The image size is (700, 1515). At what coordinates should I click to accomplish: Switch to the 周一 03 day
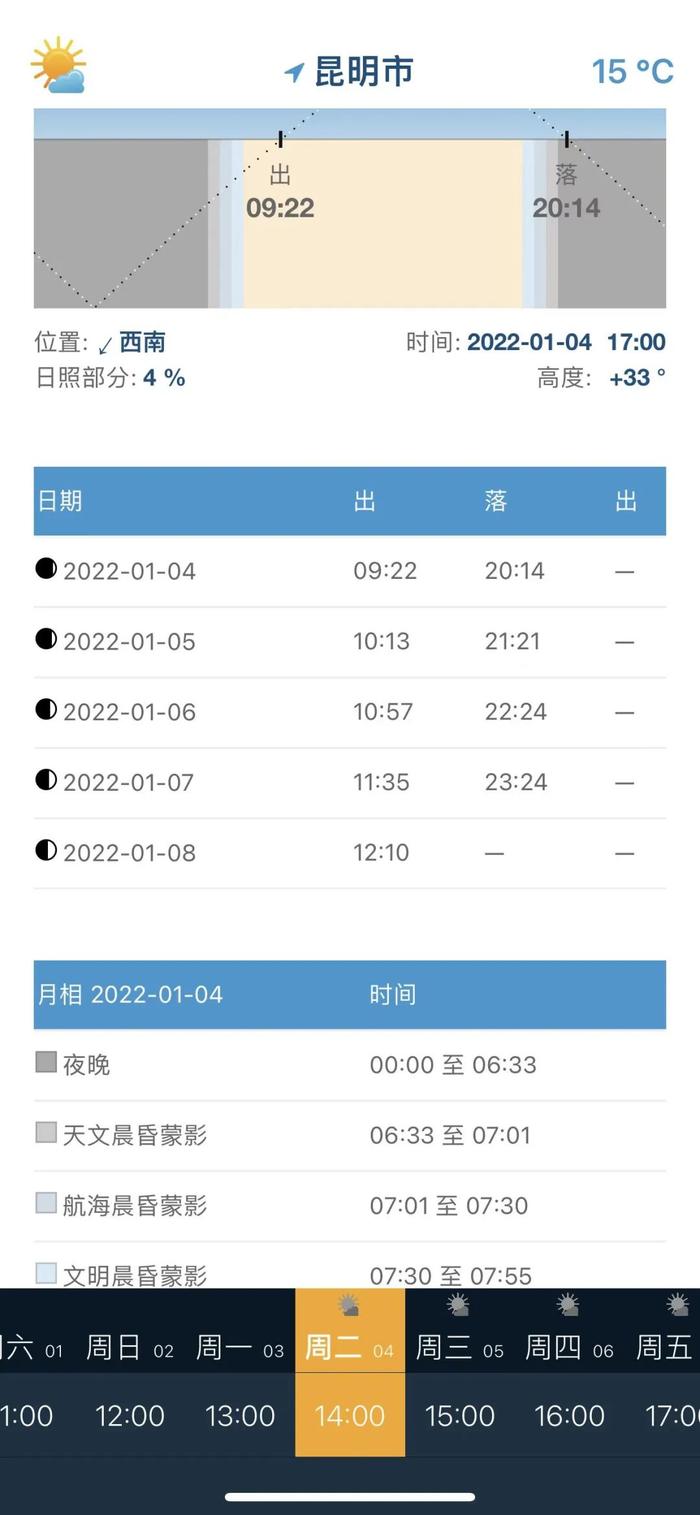pos(240,1330)
